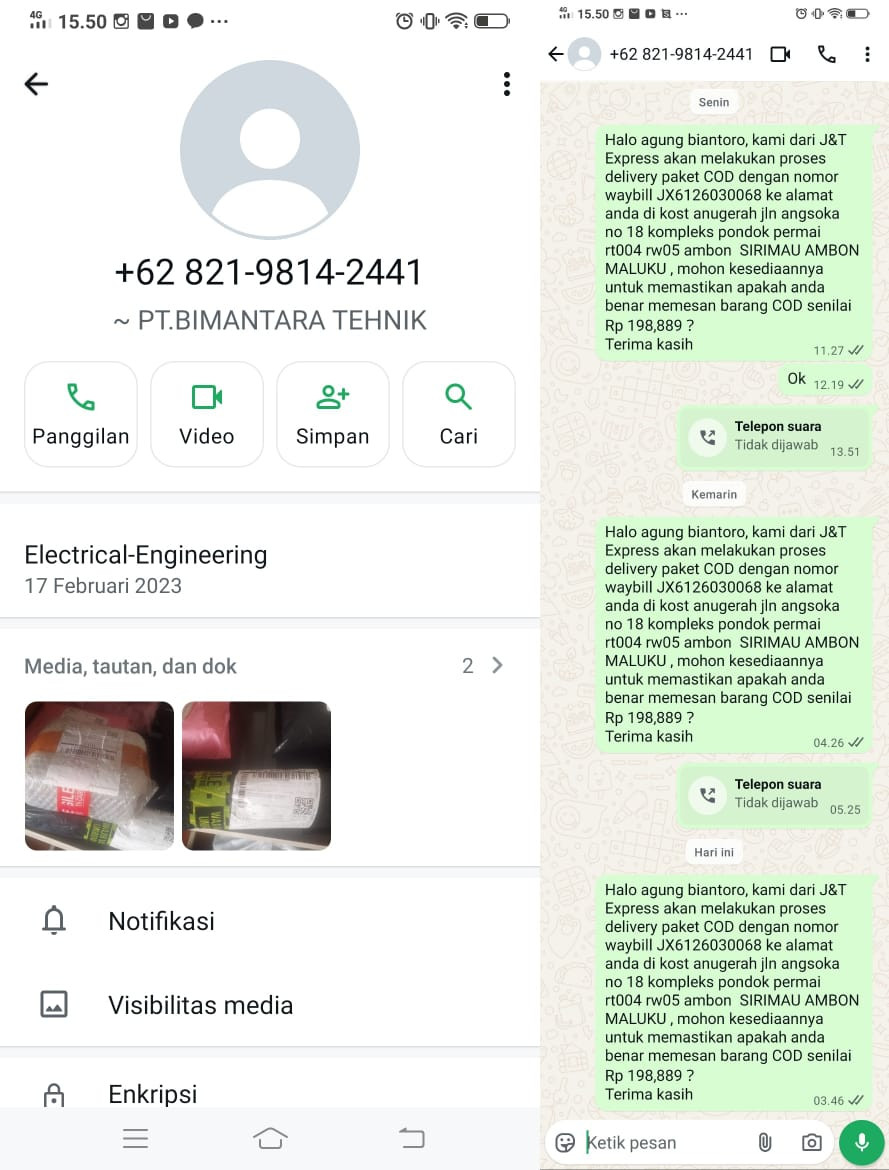
Task: Open the emoji picker in the message box
Action: [x=566, y=1142]
